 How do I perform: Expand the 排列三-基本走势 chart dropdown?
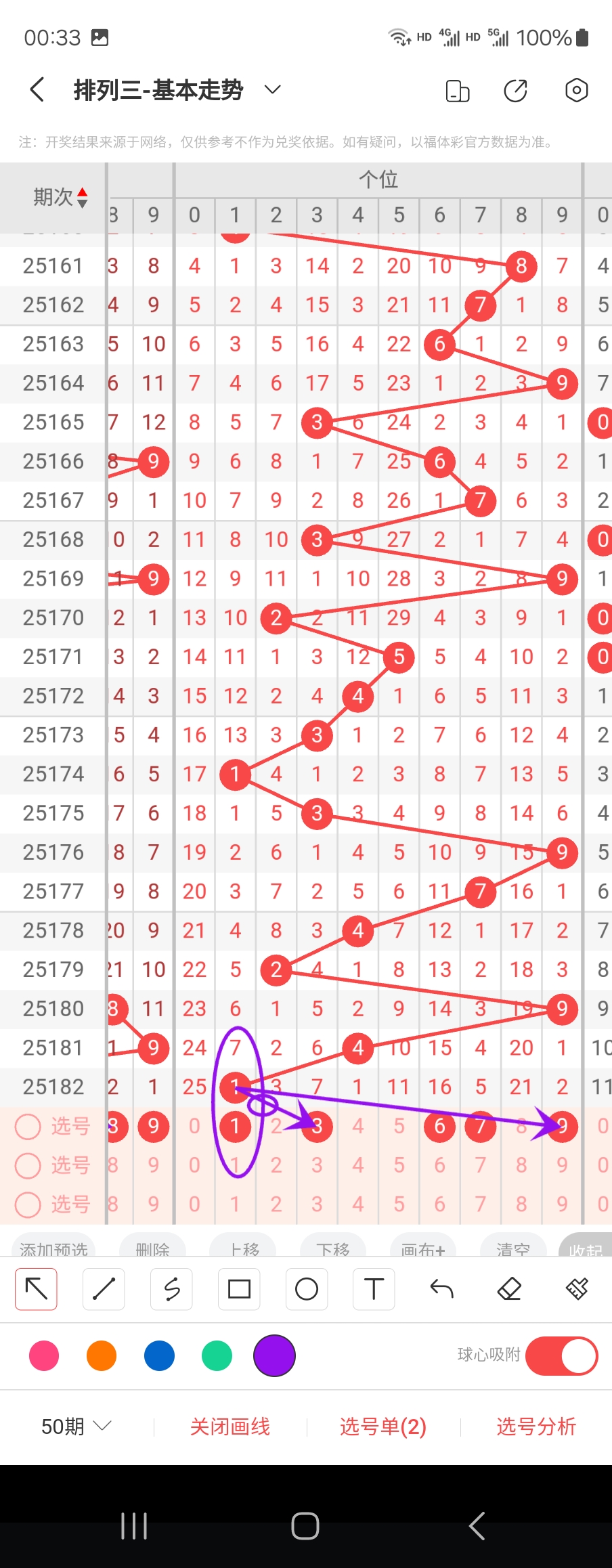tap(272, 90)
